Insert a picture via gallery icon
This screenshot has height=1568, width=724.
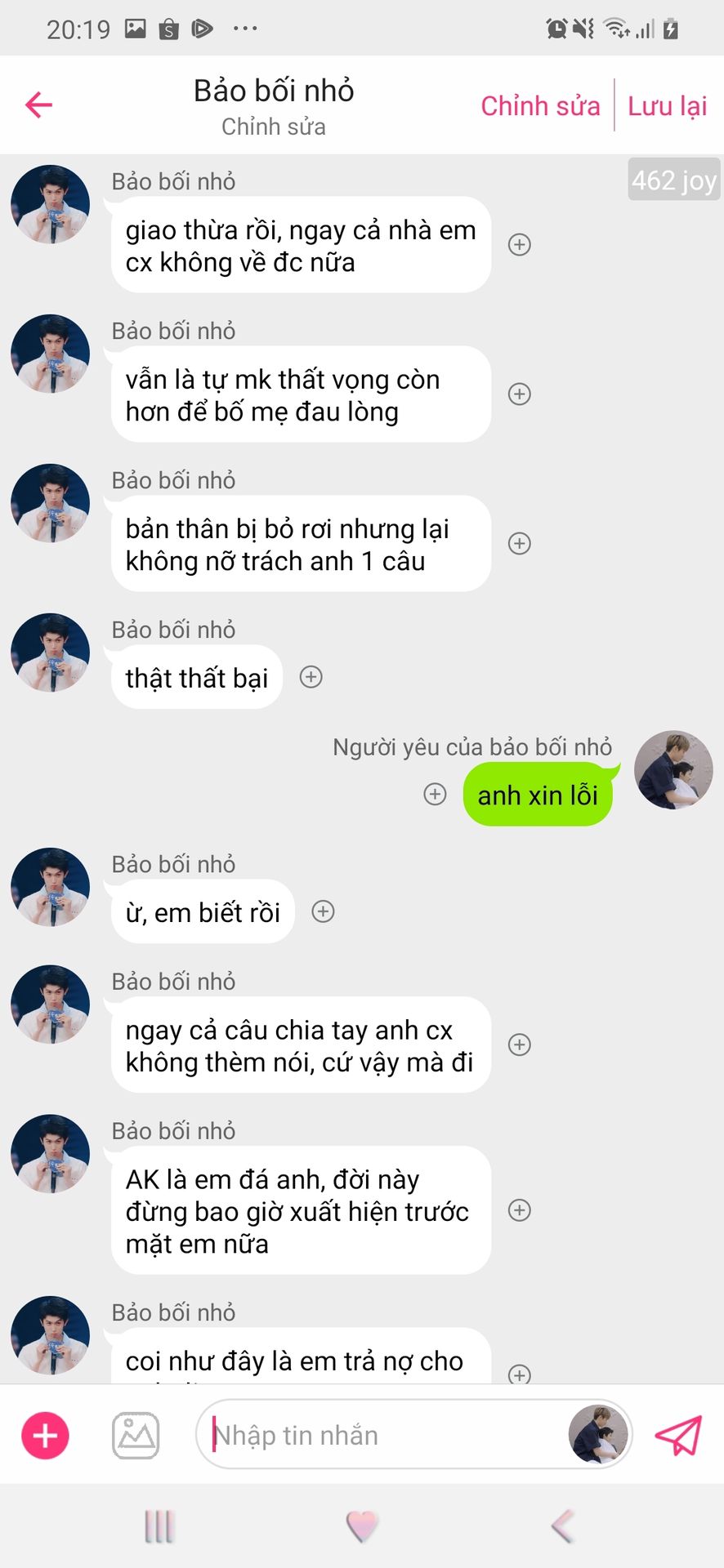tap(136, 1435)
